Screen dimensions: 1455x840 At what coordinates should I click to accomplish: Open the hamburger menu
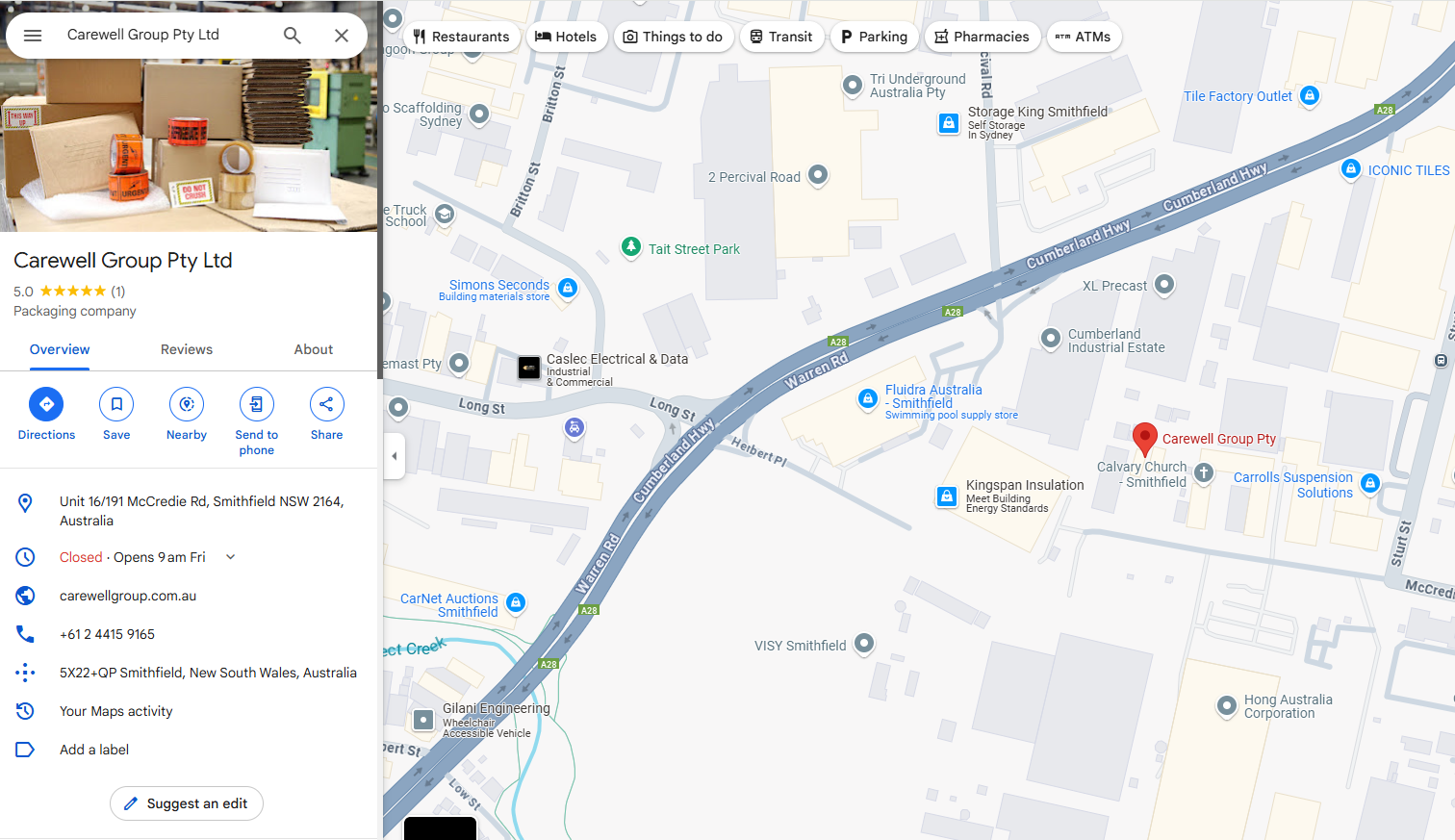[x=33, y=36]
